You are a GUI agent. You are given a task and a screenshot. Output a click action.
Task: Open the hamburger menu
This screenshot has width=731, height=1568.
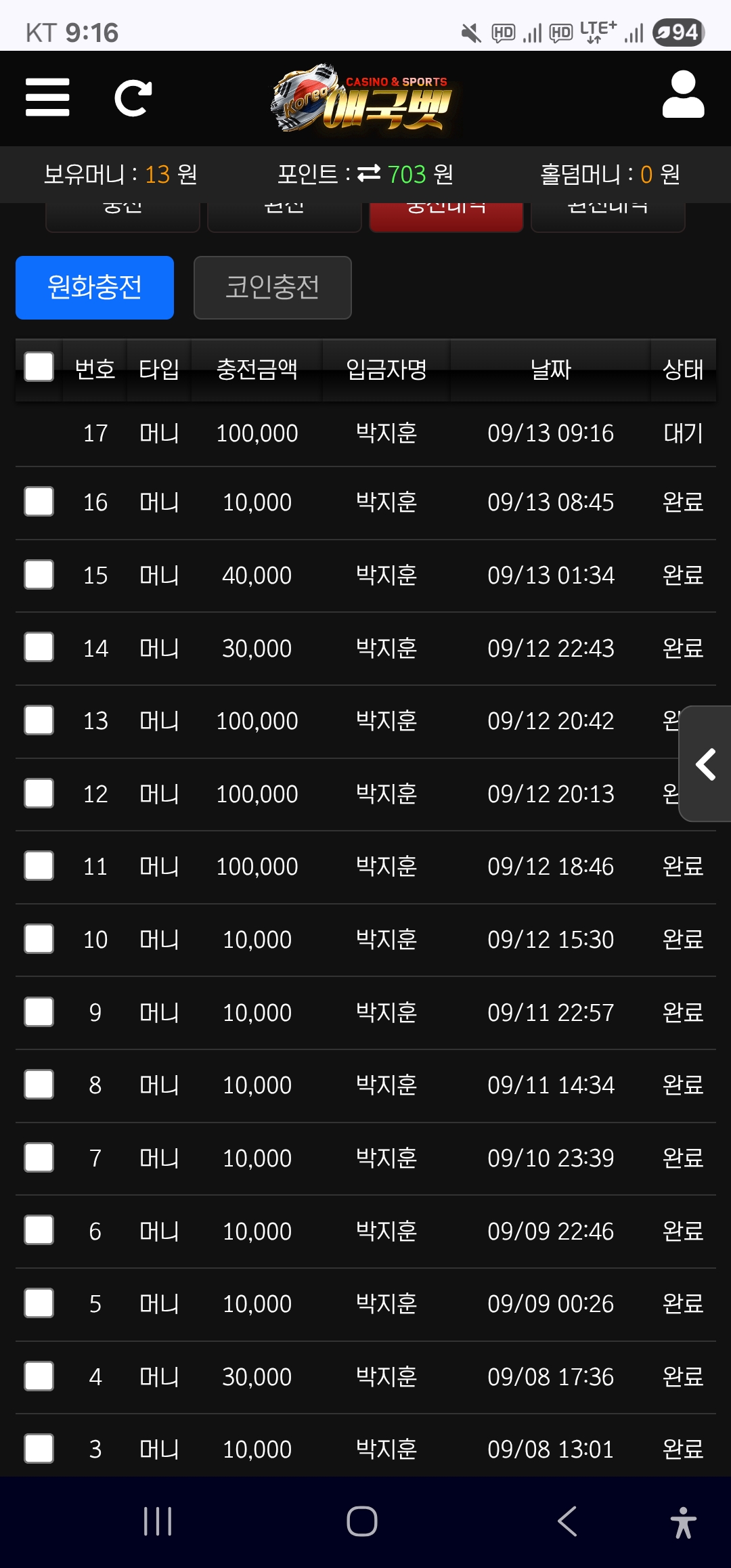pos(47,97)
